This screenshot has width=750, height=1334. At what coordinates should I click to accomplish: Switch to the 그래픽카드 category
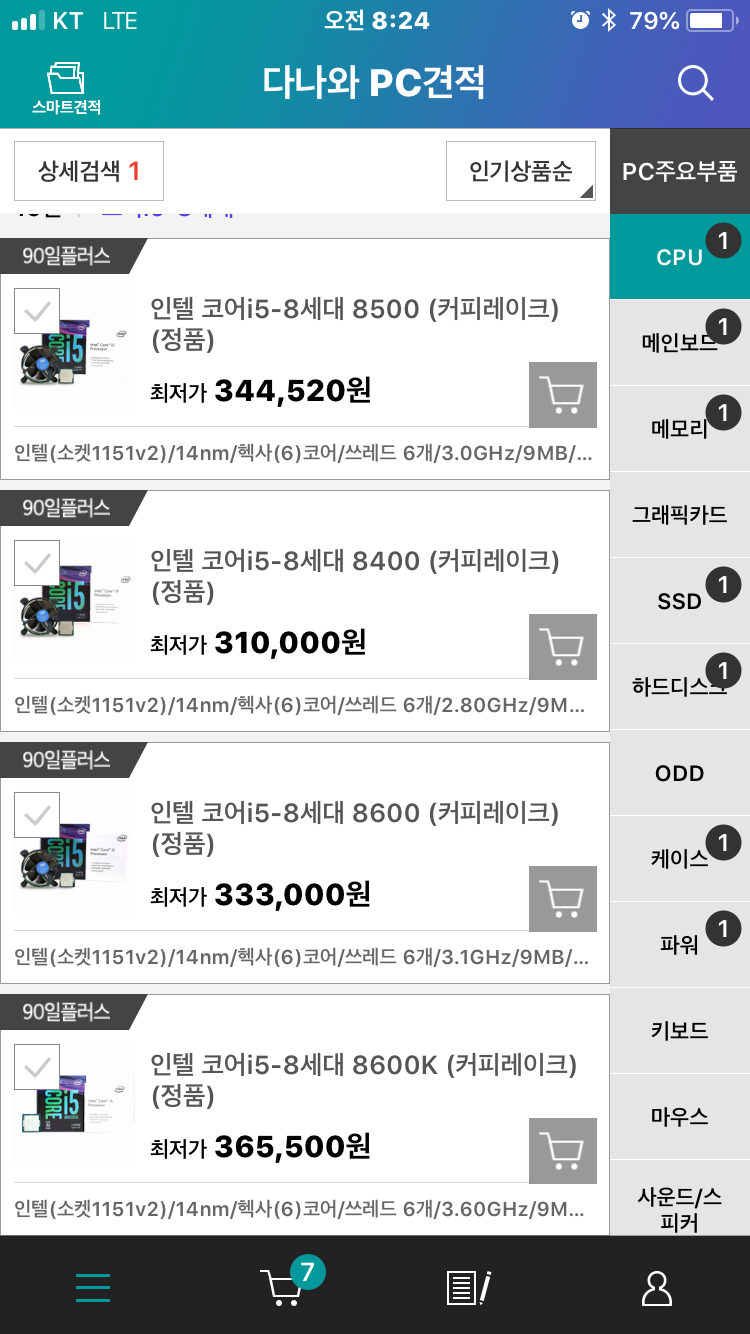(680, 515)
